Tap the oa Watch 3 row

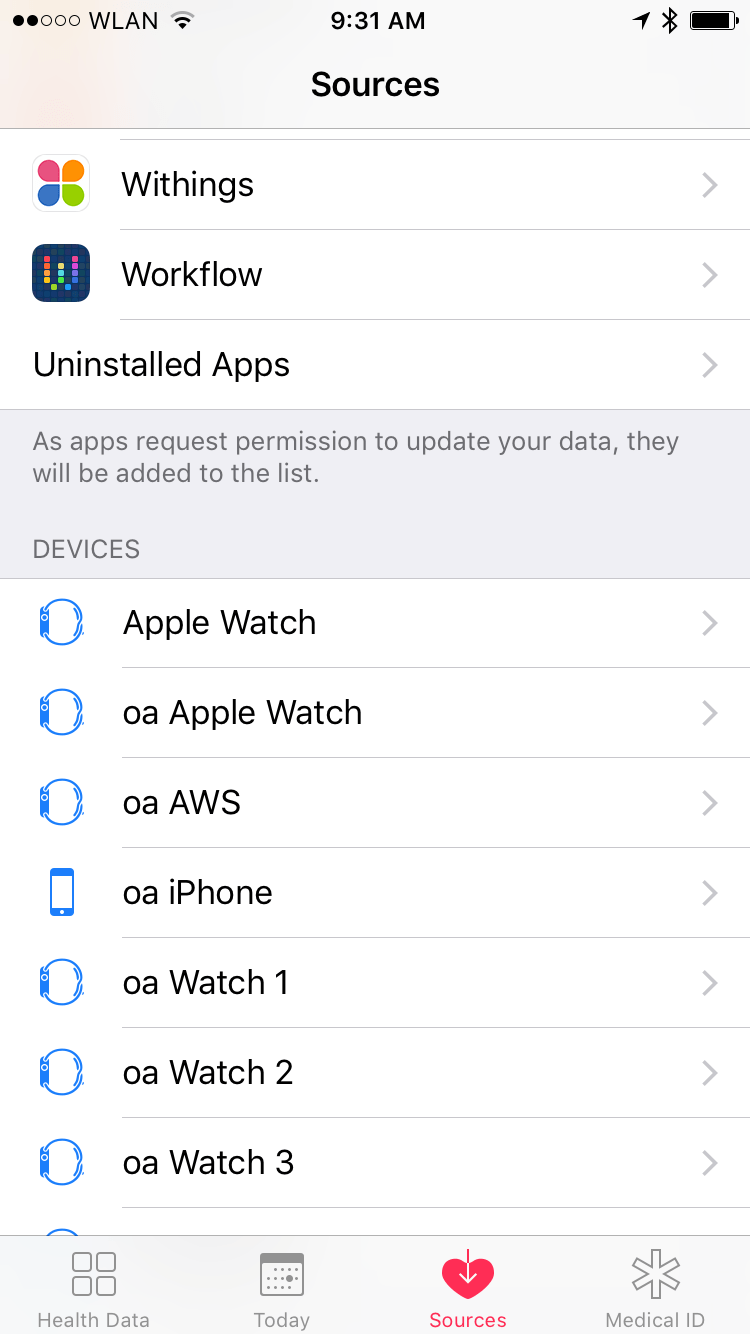[375, 1163]
